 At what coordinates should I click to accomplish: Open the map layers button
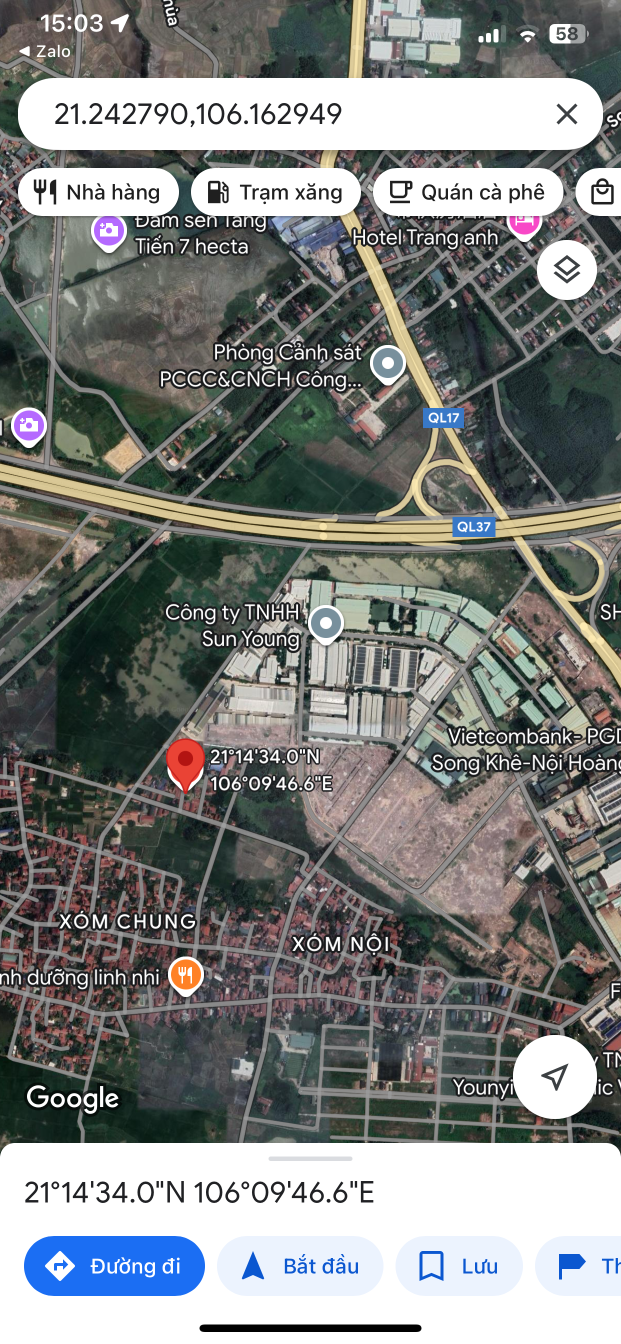click(567, 270)
